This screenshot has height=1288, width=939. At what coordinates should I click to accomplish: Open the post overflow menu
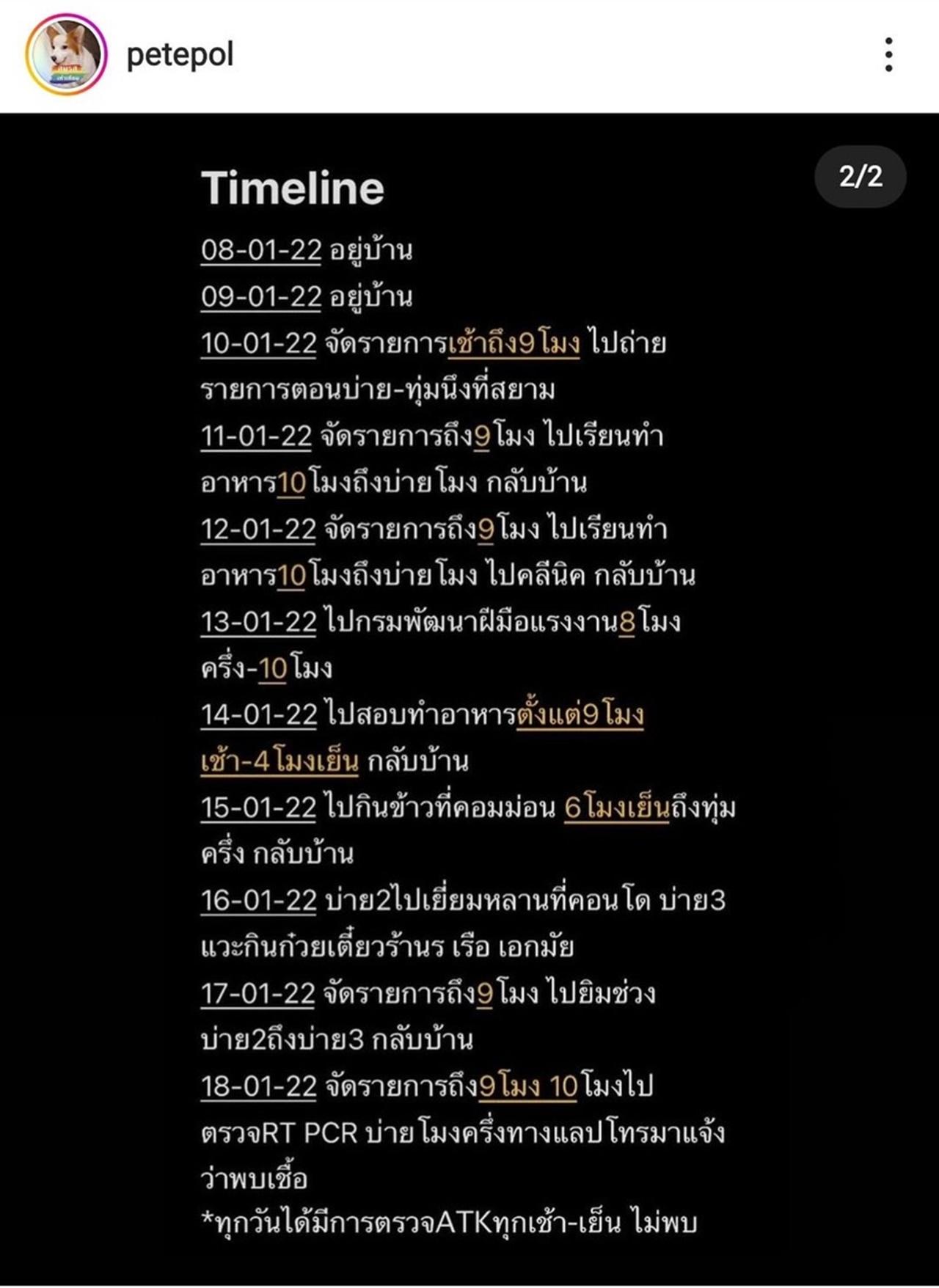(888, 55)
